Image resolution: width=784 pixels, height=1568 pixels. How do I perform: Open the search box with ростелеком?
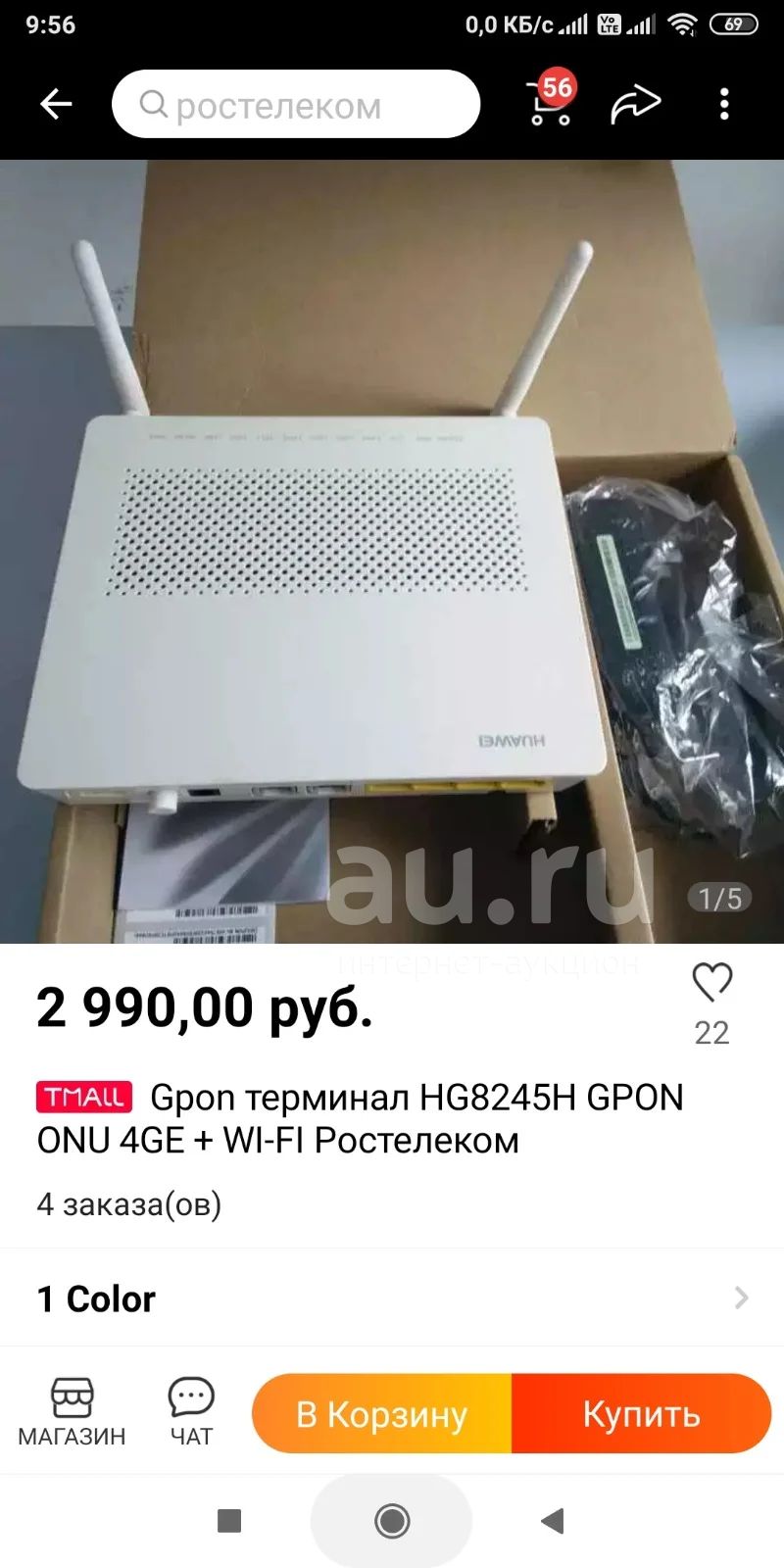(296, 104)
